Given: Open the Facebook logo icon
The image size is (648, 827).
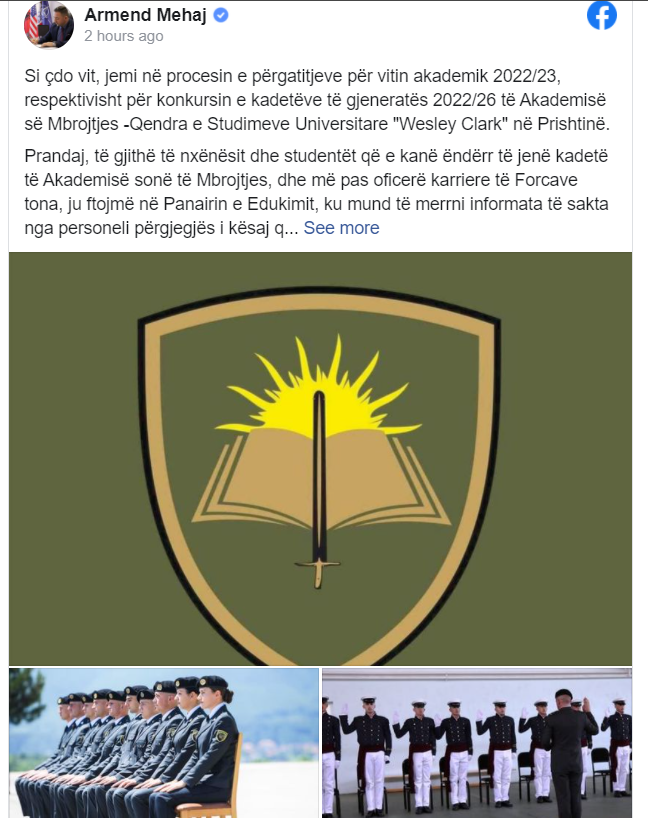Looking at the screenshot, I should (601, 15).
